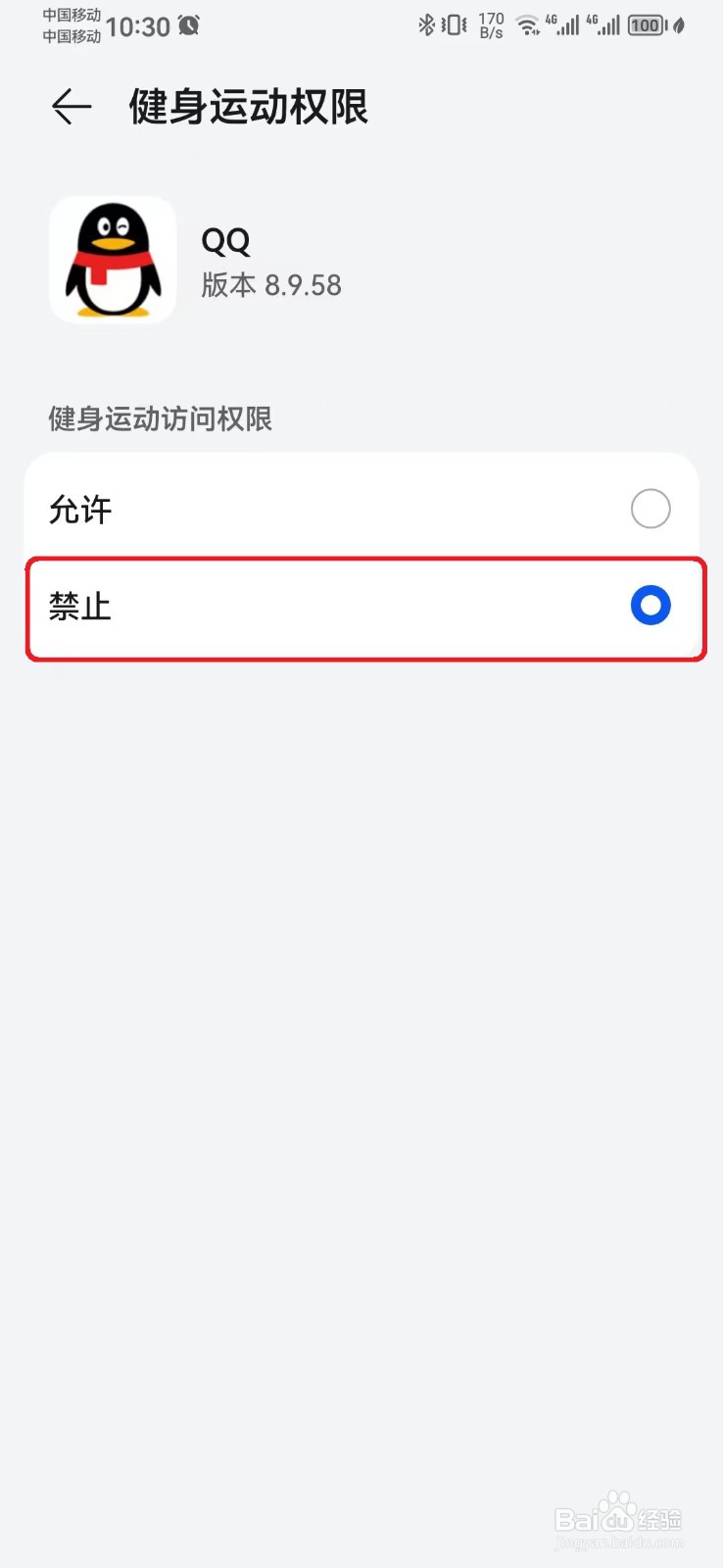The image size is (723, 1568).
Task: Click the QQ penguin app icon
Action: tap(112, 260)
